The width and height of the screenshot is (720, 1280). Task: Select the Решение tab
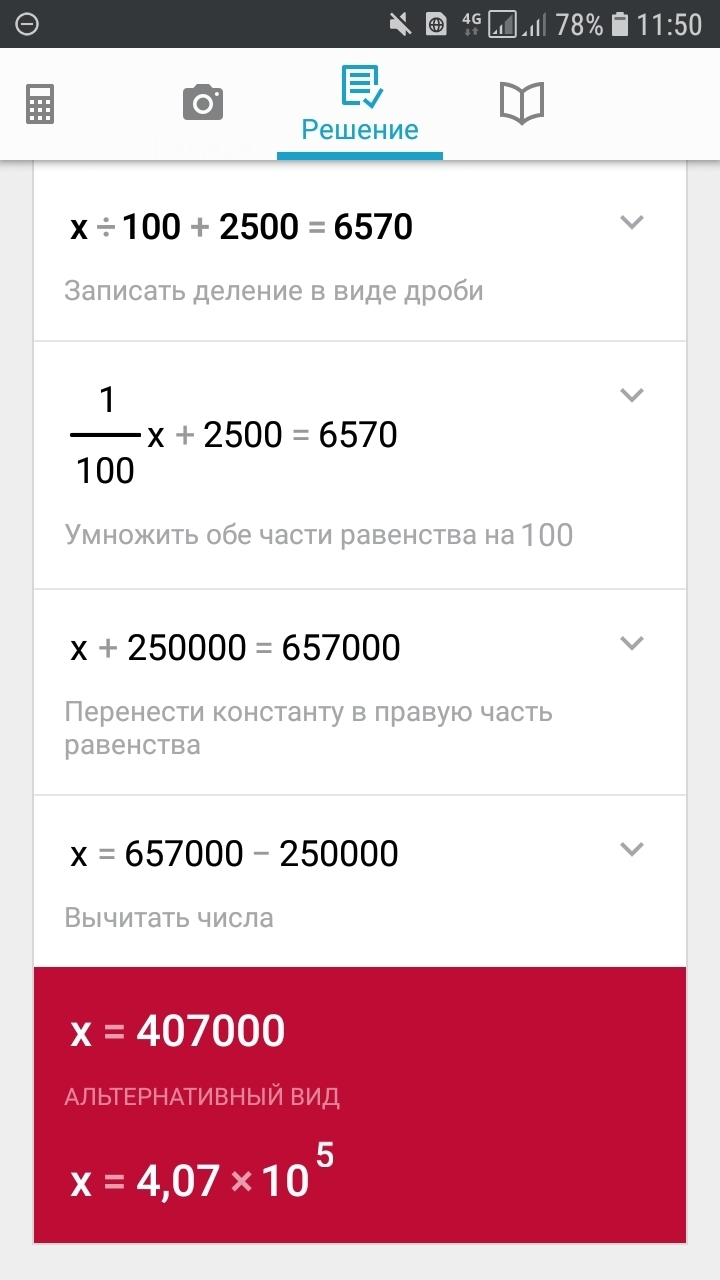pos(360,105)
